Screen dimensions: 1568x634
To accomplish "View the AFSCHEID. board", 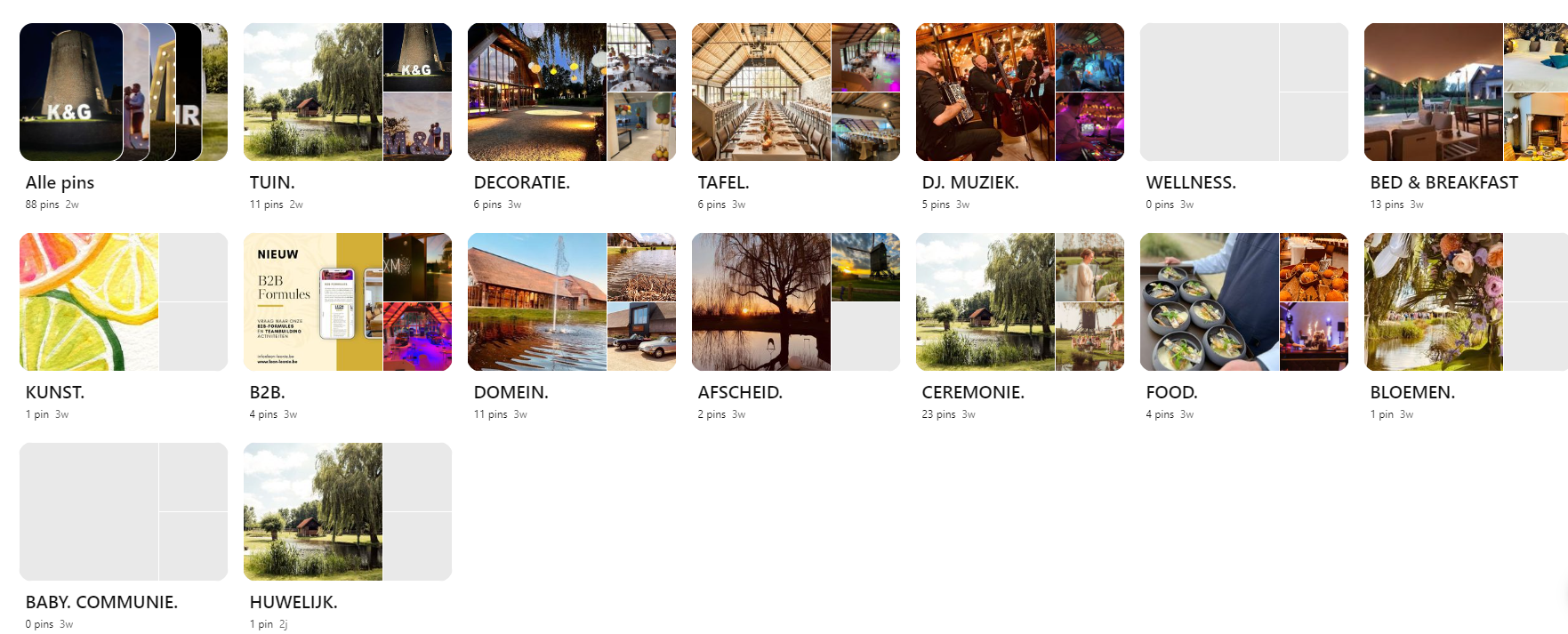I will [x=796, y=302].
